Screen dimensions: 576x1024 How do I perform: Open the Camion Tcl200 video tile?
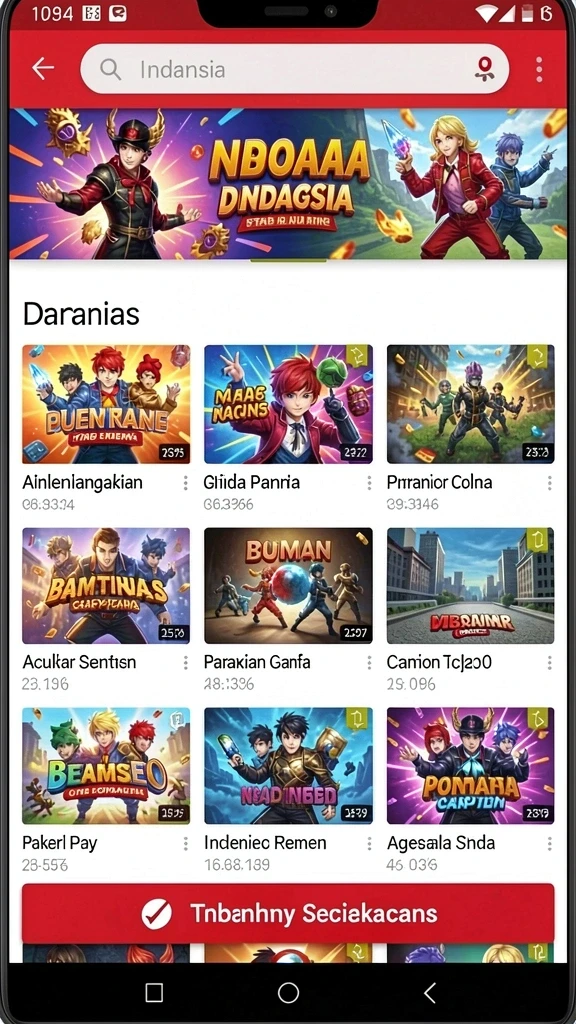[470, 586]
